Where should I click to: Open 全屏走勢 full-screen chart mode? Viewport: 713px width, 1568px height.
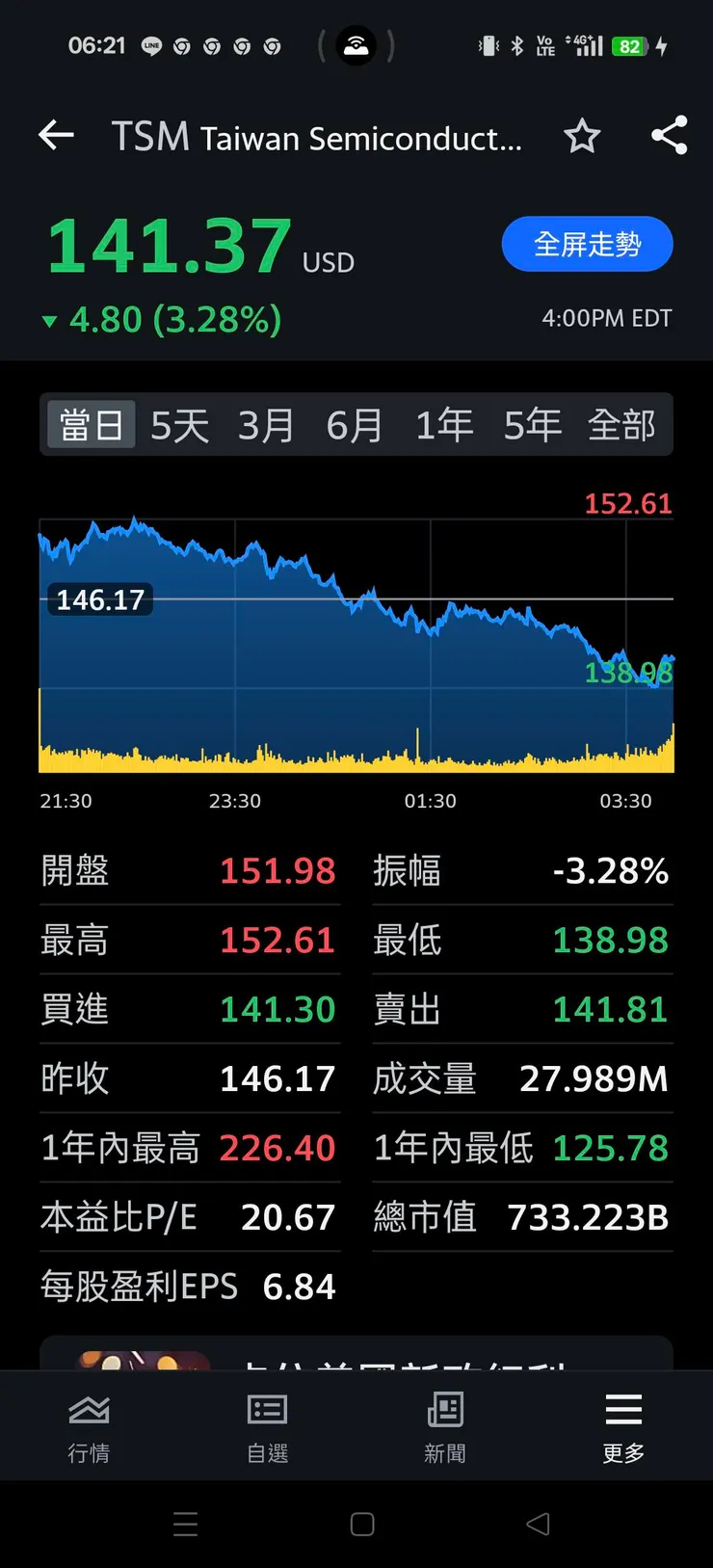click(x=587, y=244)
